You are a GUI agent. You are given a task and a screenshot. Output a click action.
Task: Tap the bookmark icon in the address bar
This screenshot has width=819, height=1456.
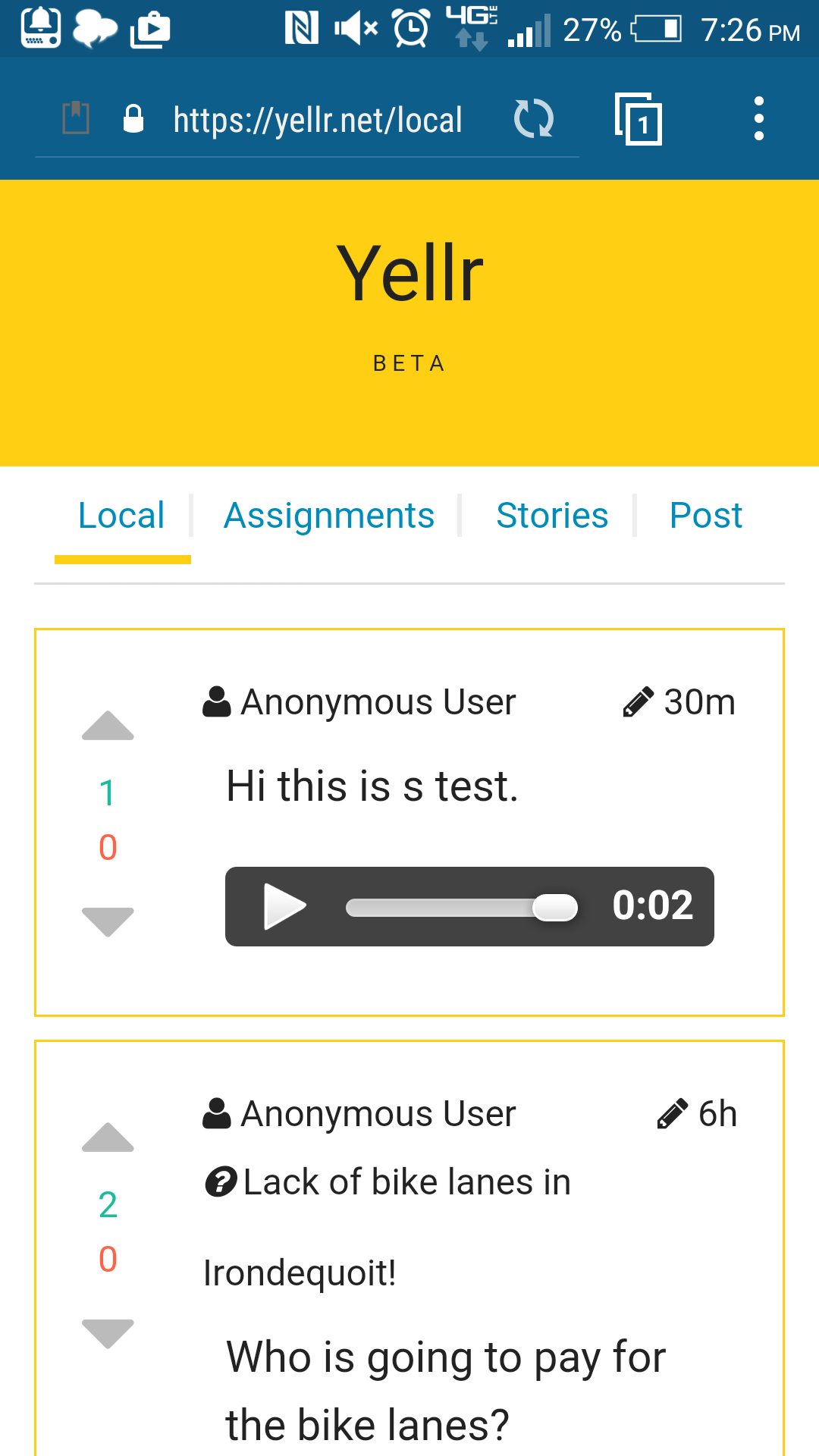pos(76,118)
